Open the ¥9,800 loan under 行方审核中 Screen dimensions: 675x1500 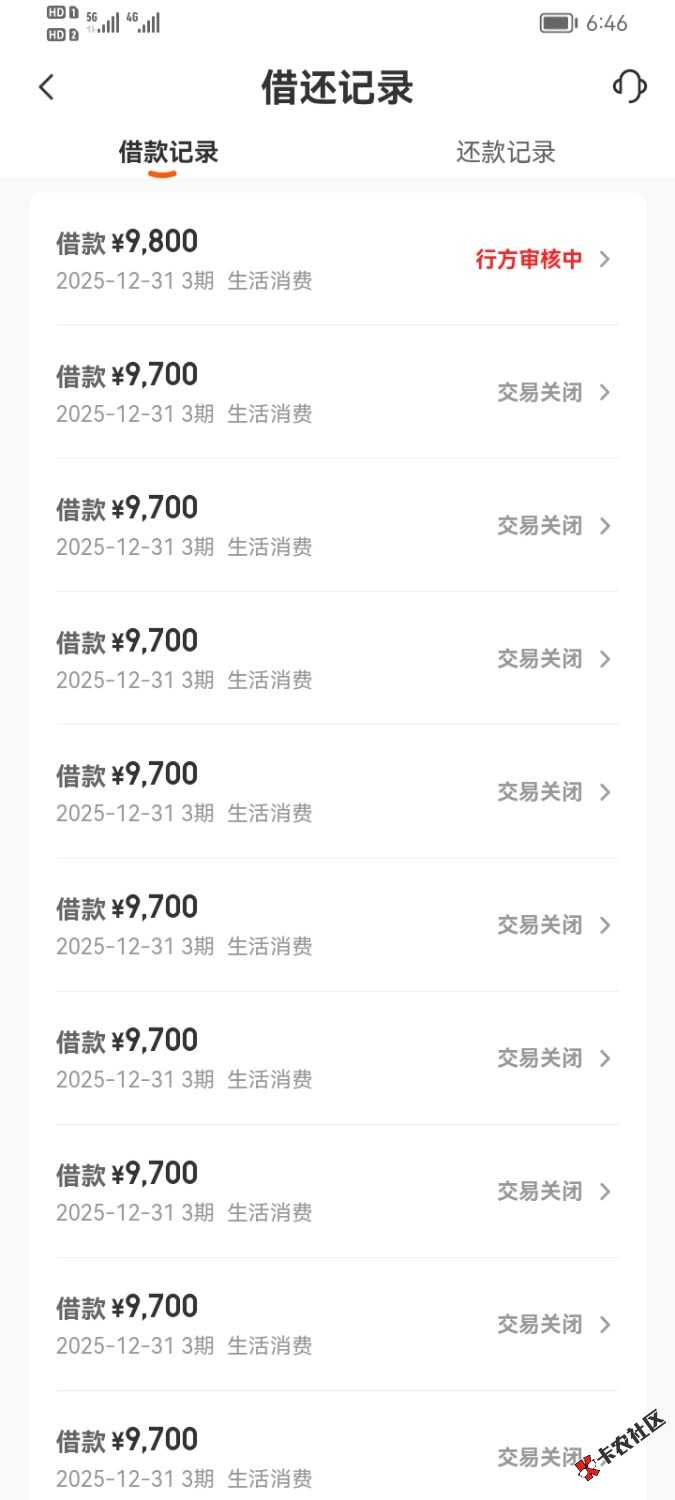coord(337,258)
